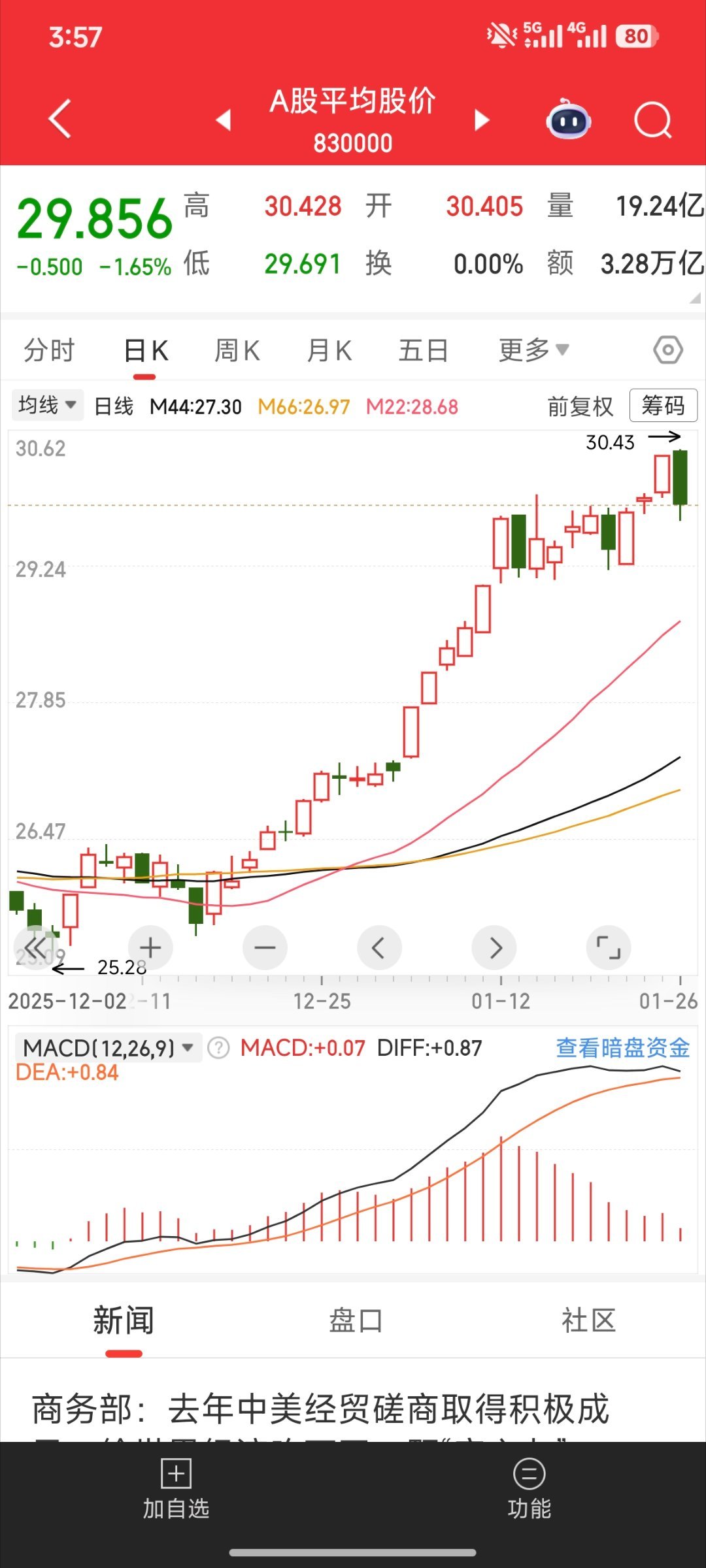Image resolution: width=706 pixels, height=1568 pixels.
Task: Tap the AI robot assistant icon
Action: pos(567,120)
